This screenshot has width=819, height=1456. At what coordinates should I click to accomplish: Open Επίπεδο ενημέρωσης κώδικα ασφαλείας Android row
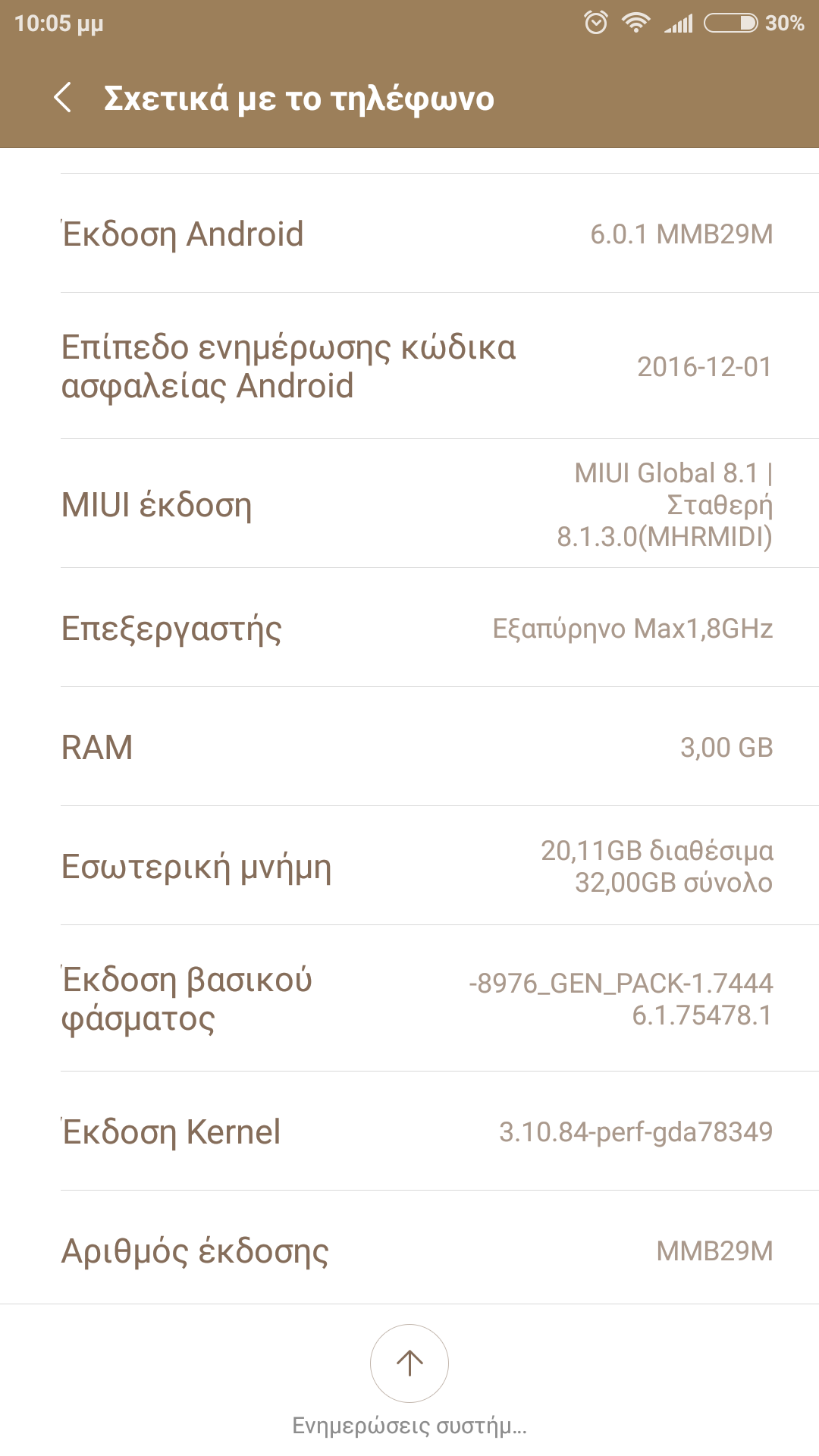tap(409, 366)
